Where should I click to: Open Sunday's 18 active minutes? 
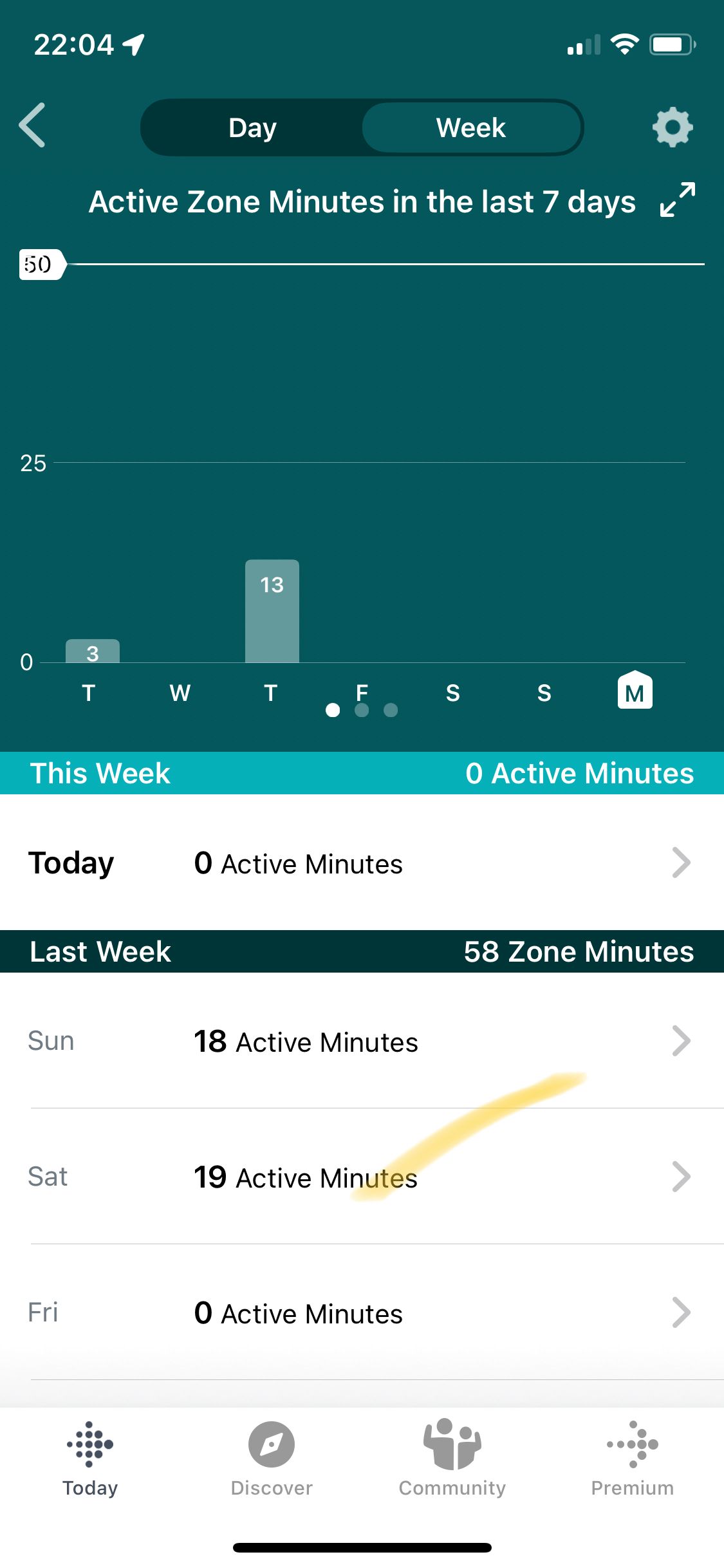point(362,1041)
